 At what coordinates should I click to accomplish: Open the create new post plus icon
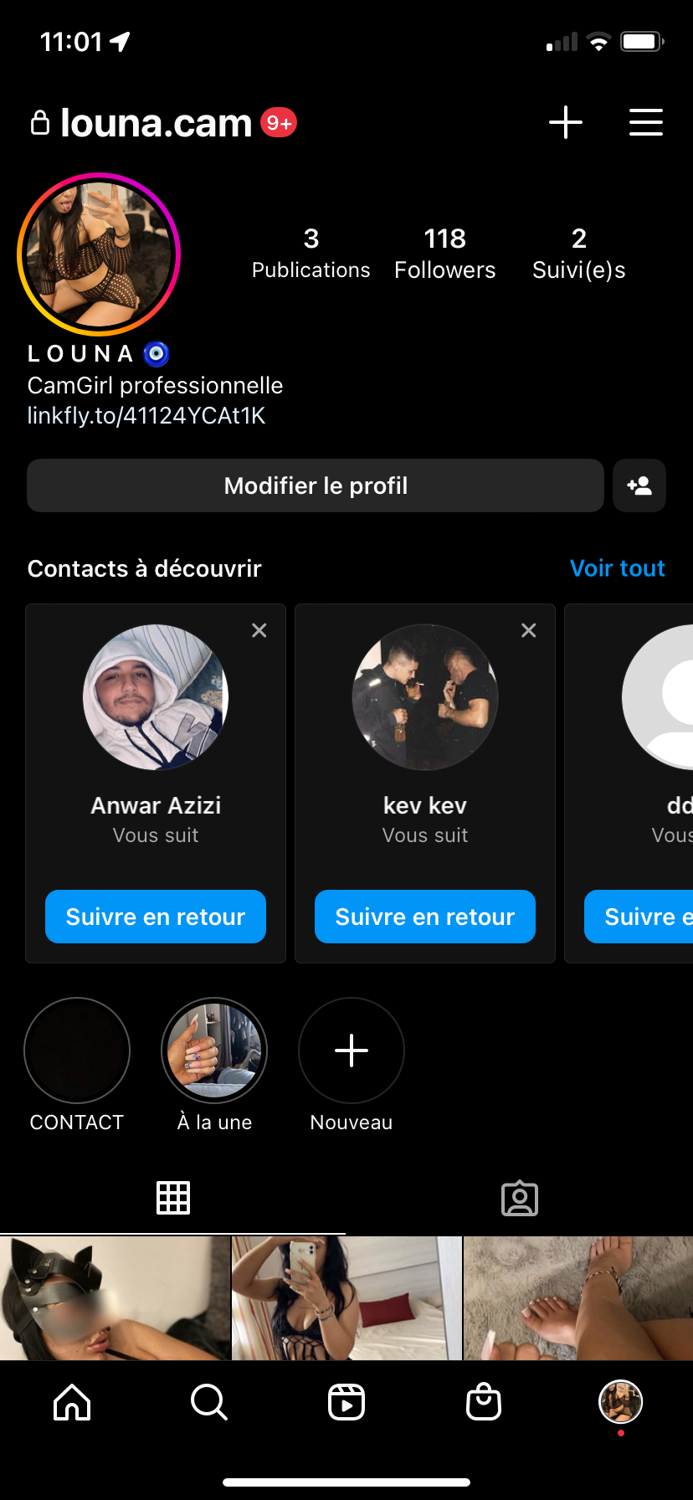[565, 123]
